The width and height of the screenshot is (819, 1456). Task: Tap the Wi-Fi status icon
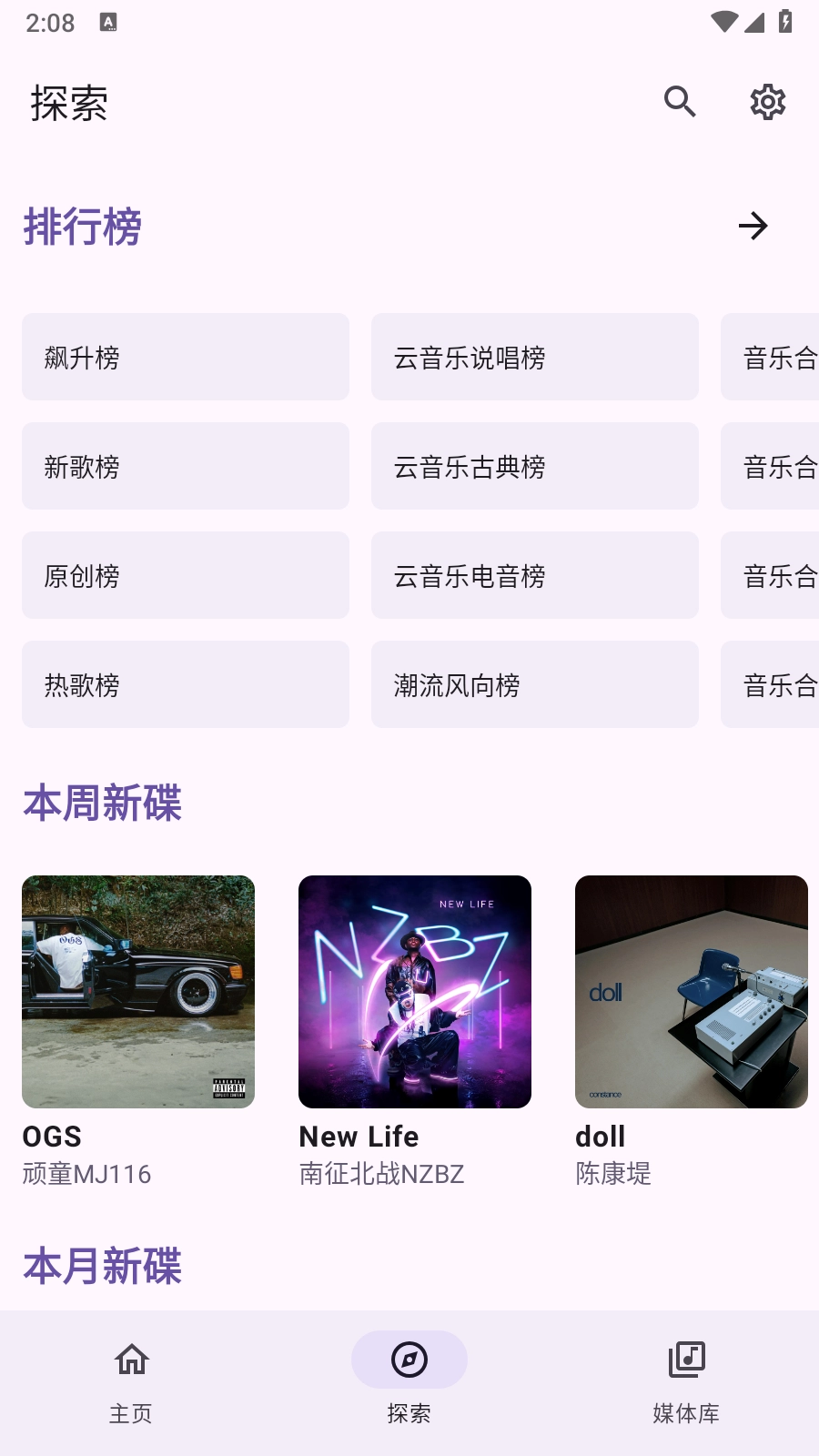[x=723, y=23]
